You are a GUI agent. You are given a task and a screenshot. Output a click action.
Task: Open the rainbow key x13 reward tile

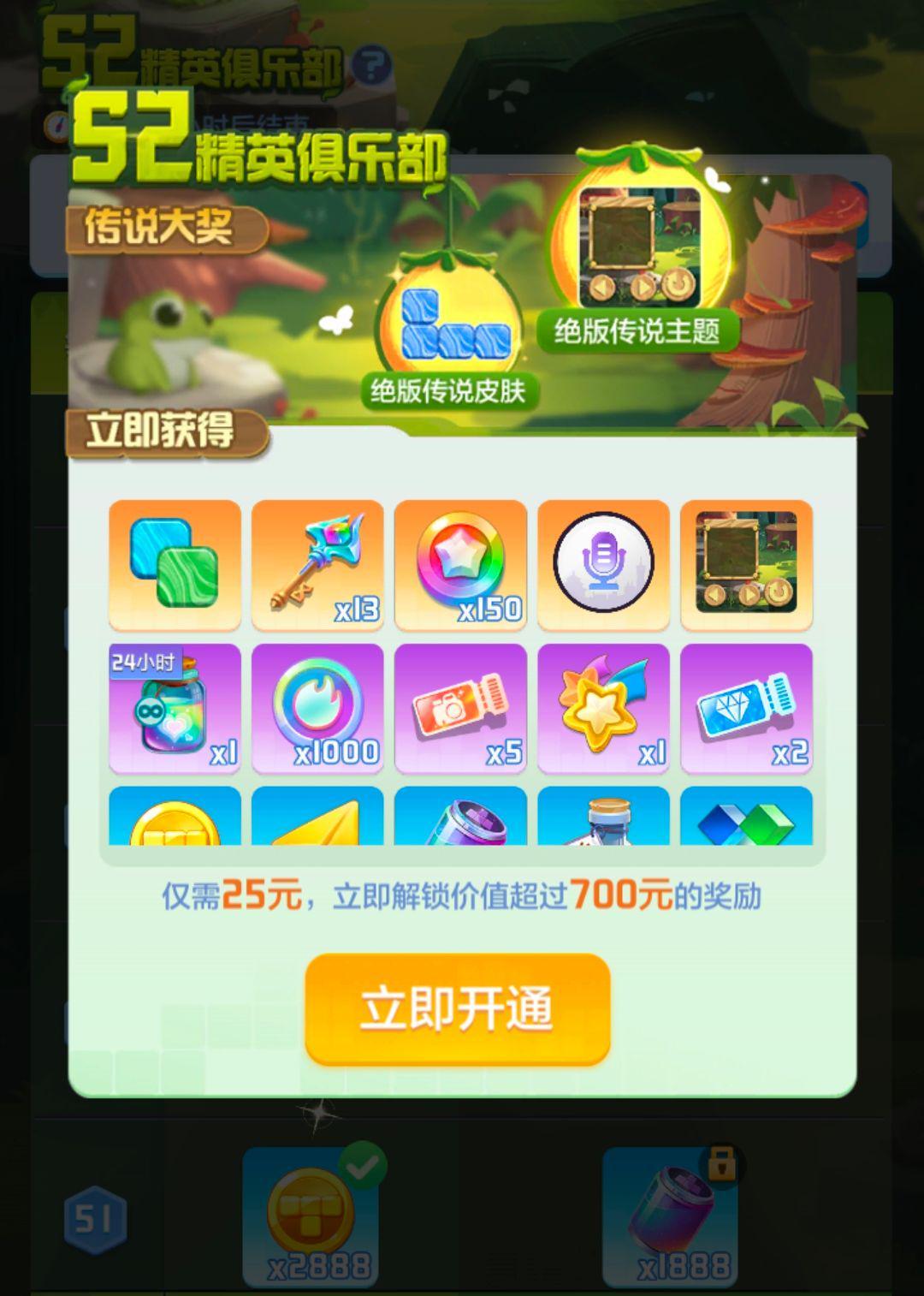tap(317, 565)
